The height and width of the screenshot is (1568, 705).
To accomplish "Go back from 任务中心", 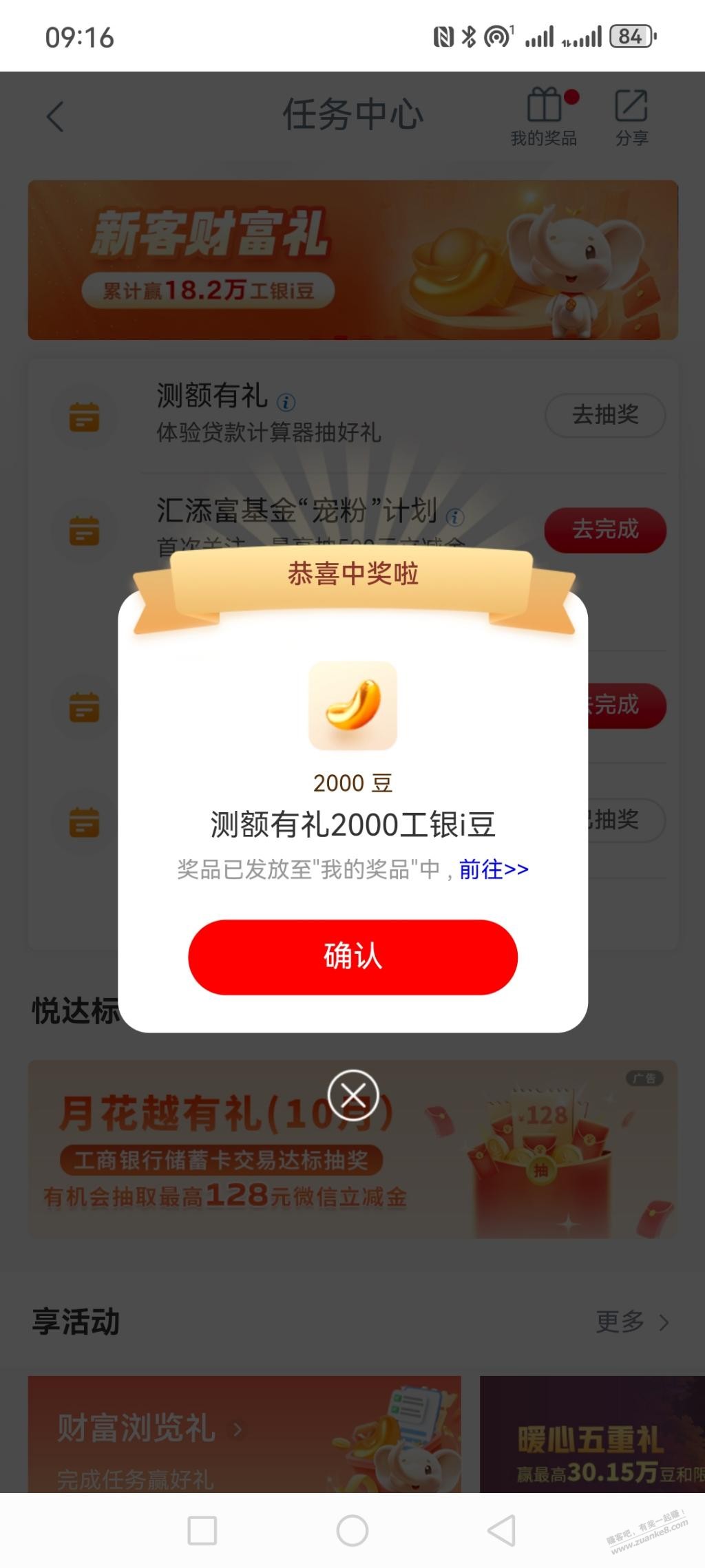I will (x=55, y=116).
